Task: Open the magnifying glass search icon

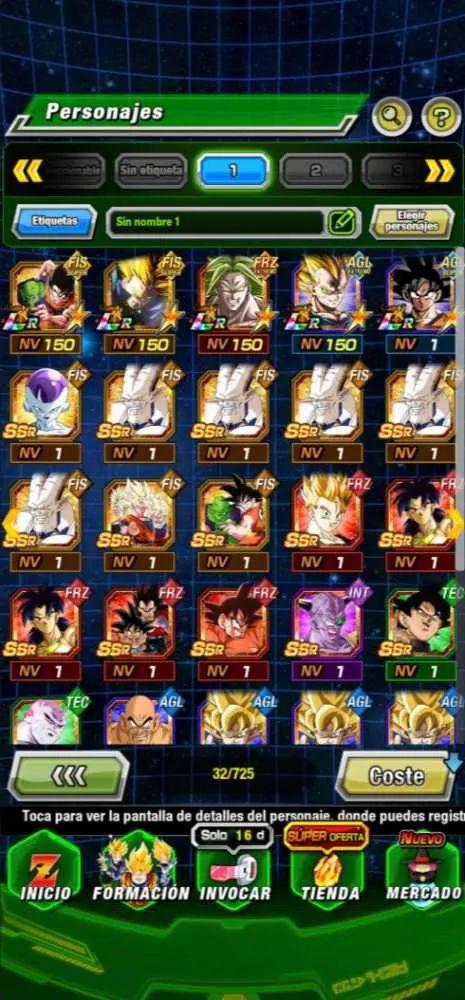Action: point(392,116)
